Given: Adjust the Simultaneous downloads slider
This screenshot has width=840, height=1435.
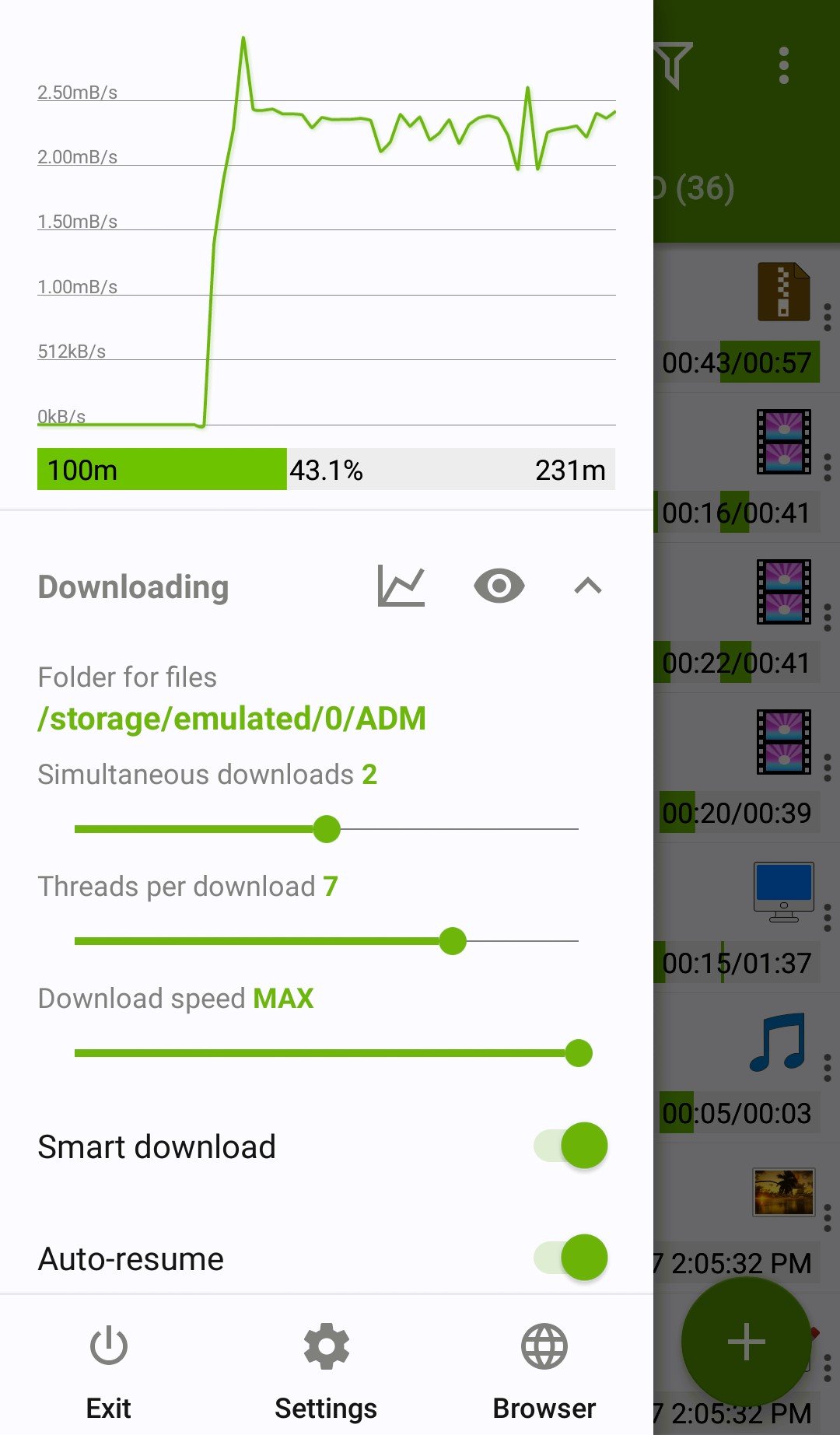Looking at the screenshot, I should (327, 829).
